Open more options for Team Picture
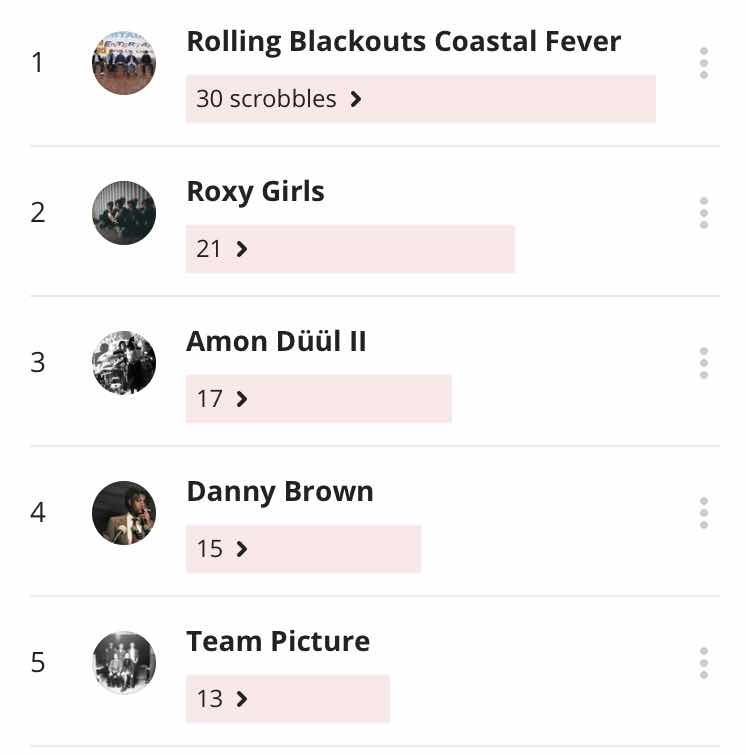 point(704,663)
